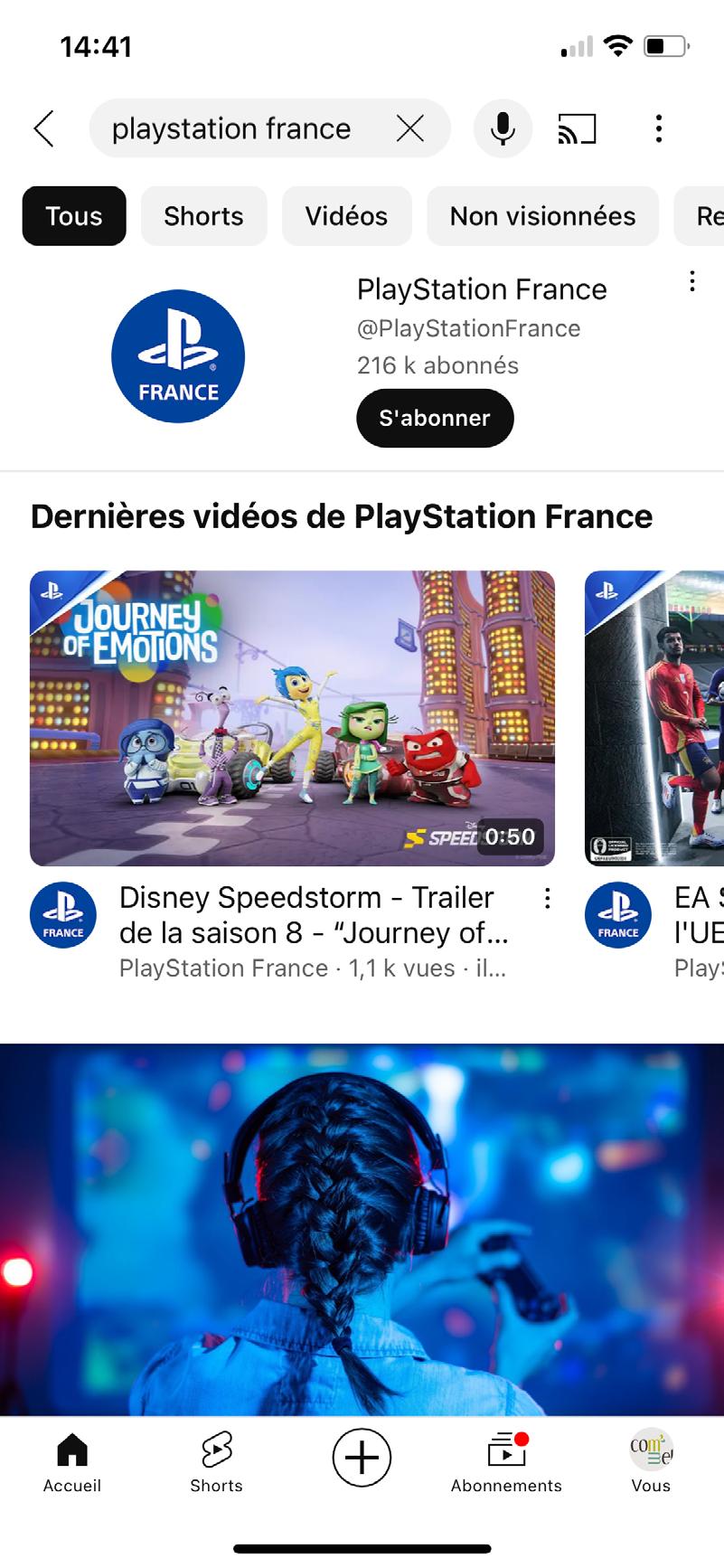Open the Abonnements tab
724x1568 pixels.
click(506, 1462)
